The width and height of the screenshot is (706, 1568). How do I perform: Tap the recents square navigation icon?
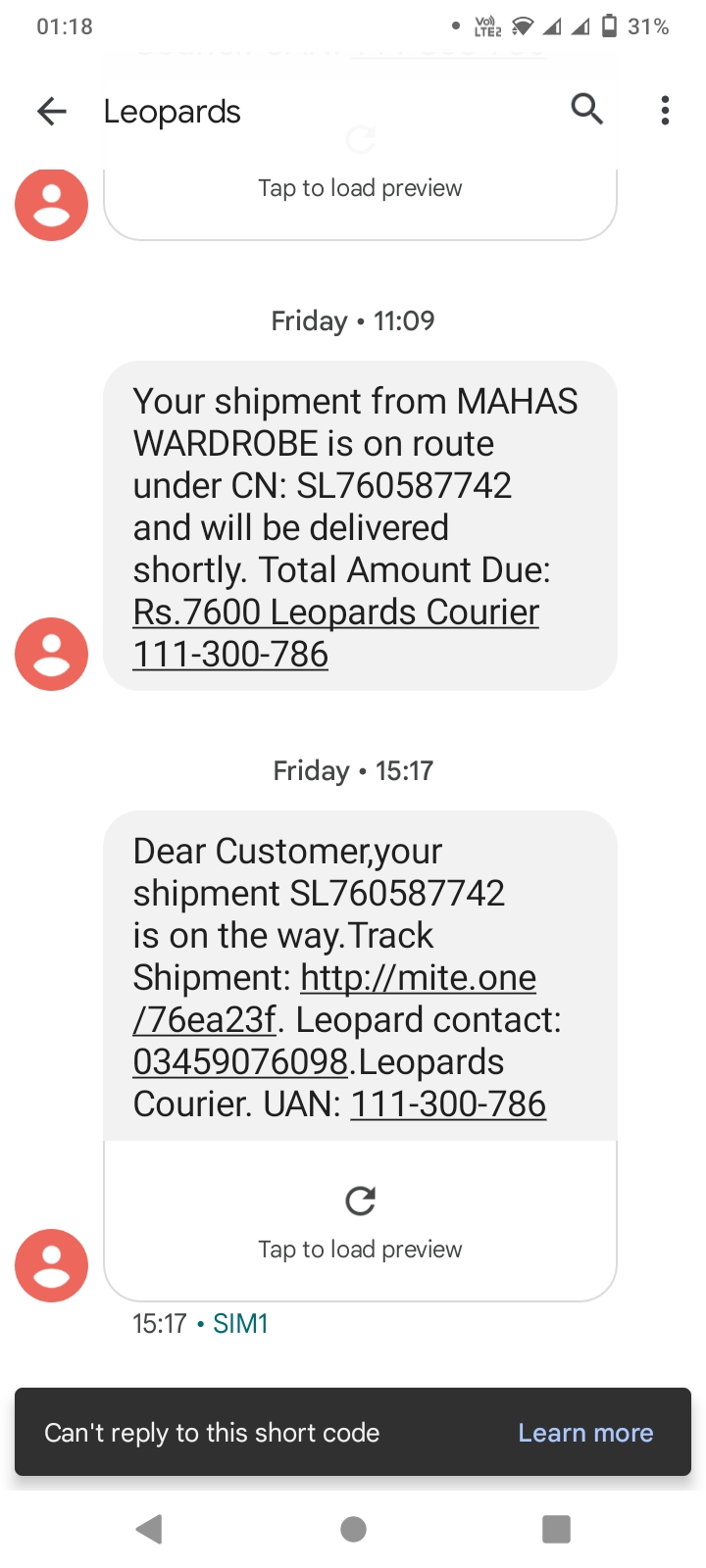click(x=556, y=1528)
